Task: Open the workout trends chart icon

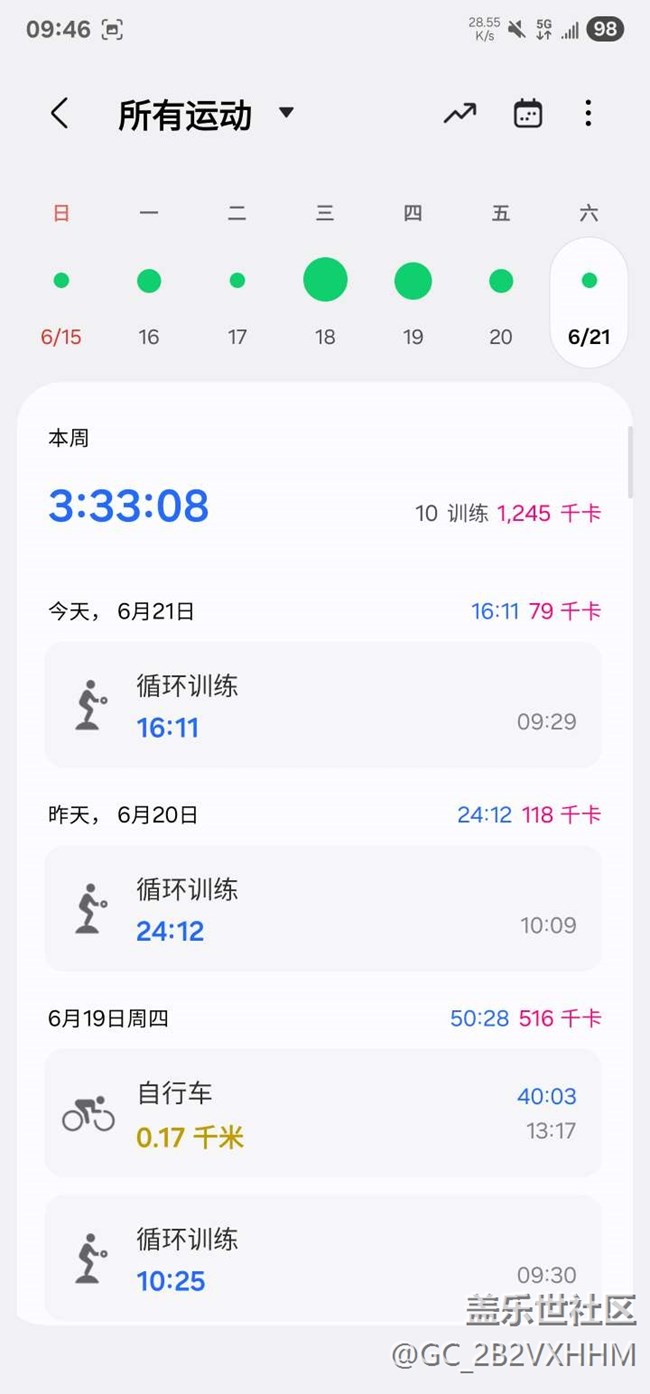Action: coord(460,114)
